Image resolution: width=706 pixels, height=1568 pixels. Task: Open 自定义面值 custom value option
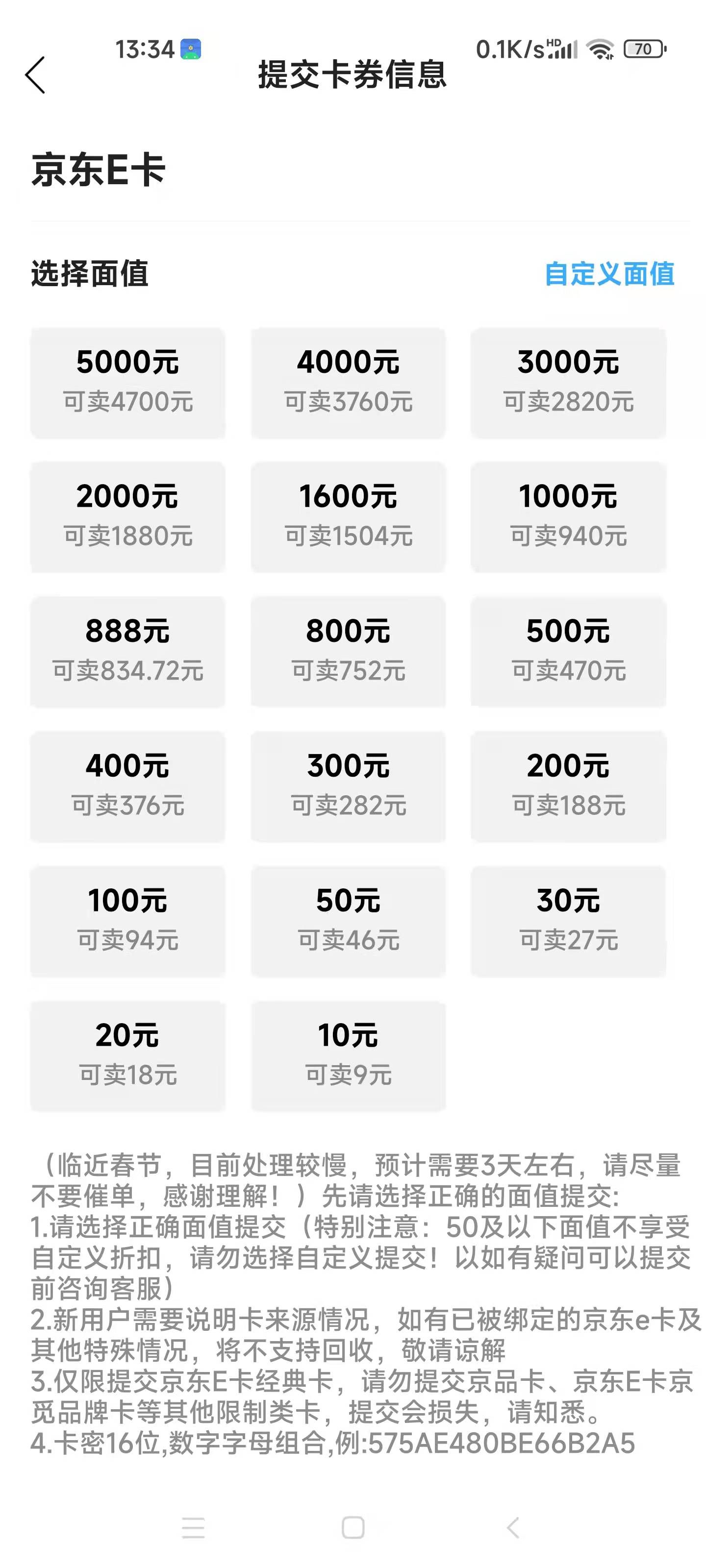pos(608,273)
